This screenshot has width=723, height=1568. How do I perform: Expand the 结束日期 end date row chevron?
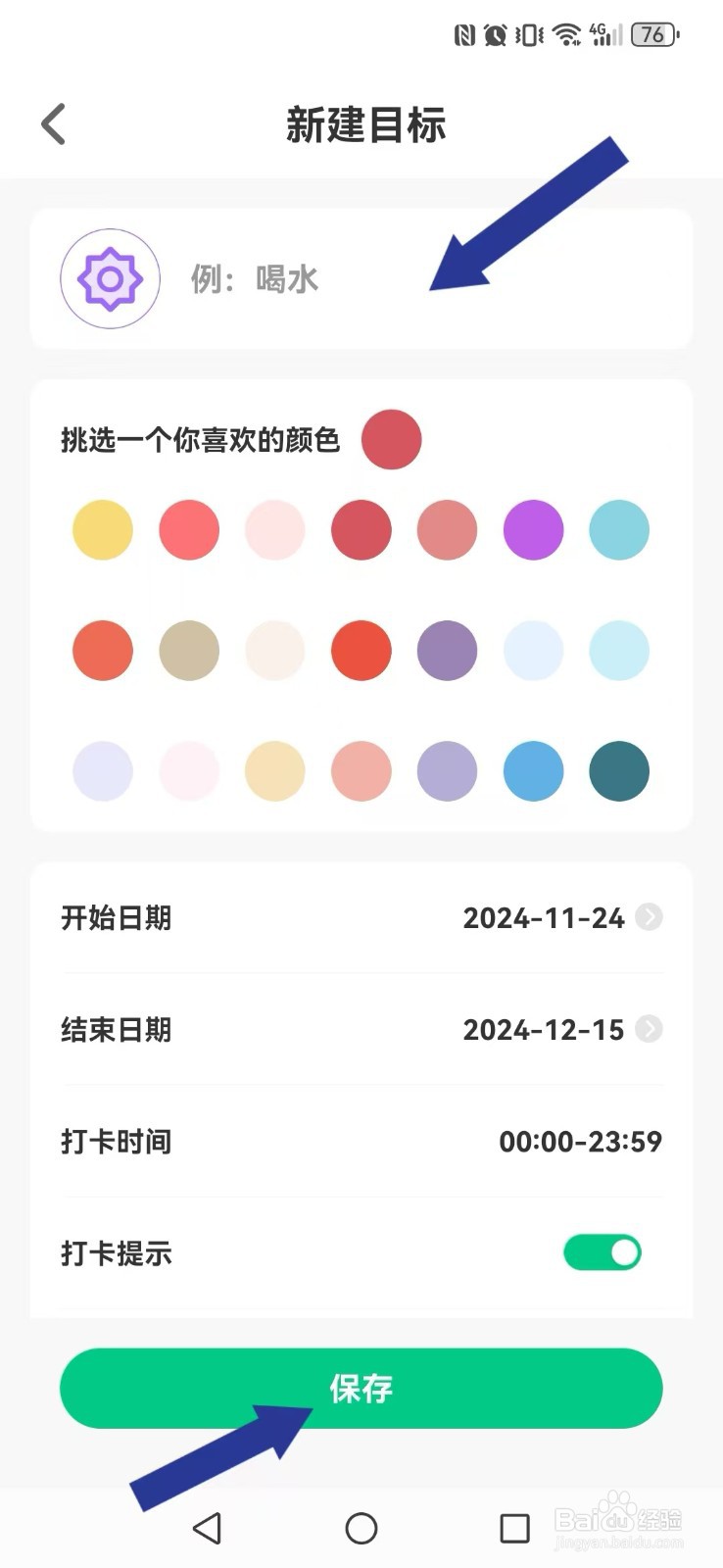(650, 1030)
